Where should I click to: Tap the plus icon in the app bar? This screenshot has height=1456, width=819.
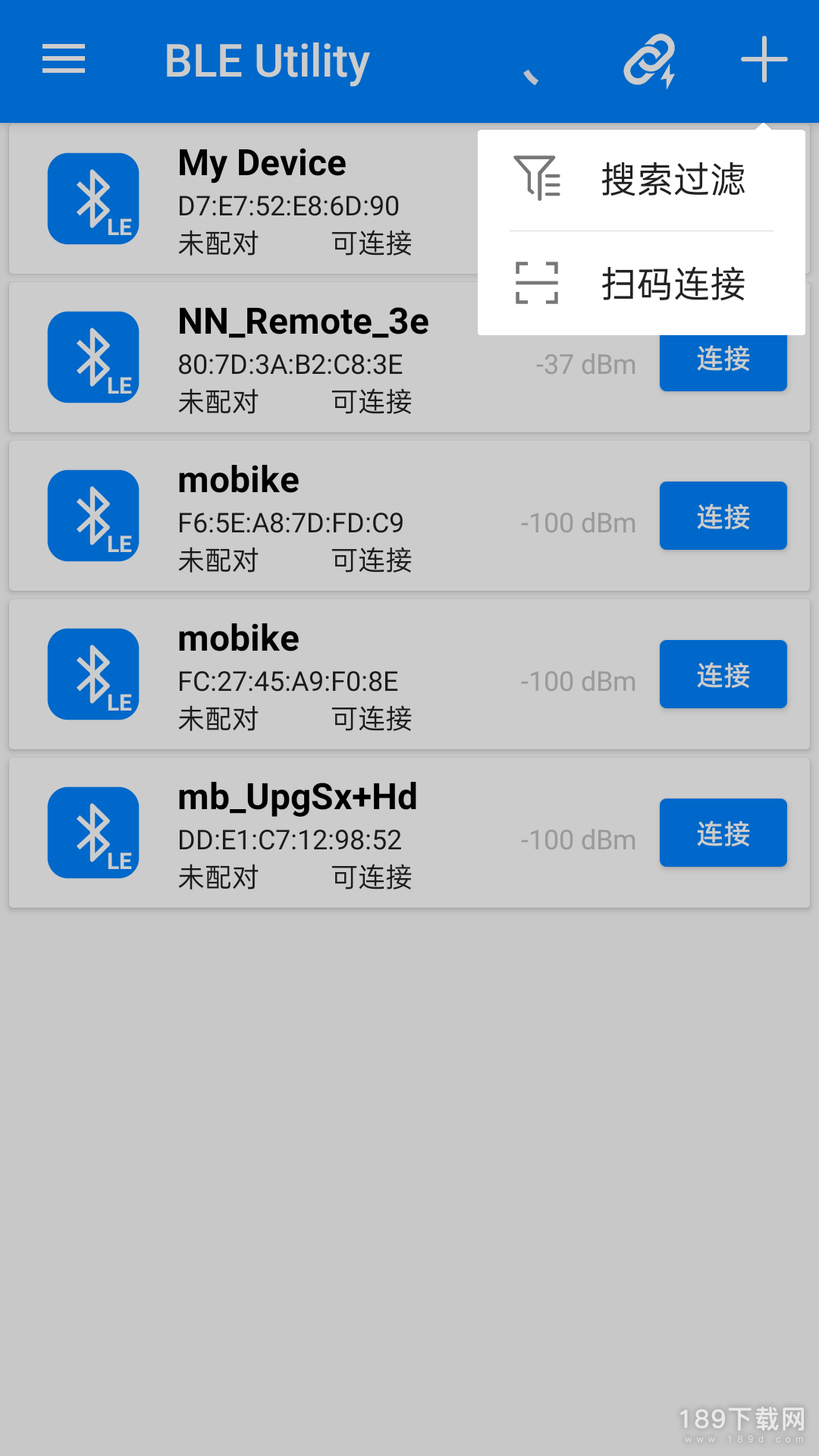(x=764, y=60)
